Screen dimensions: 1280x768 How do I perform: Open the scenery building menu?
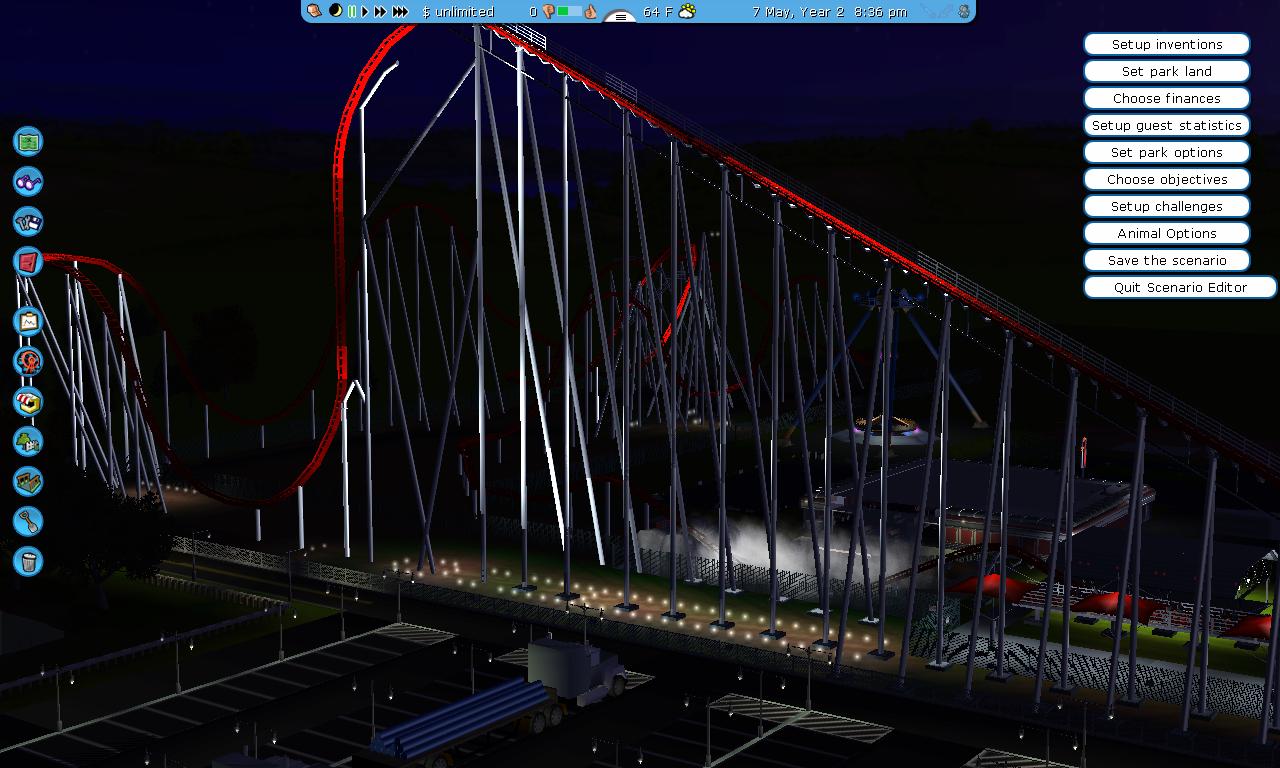pyautogui.click(x=28, y=441)
